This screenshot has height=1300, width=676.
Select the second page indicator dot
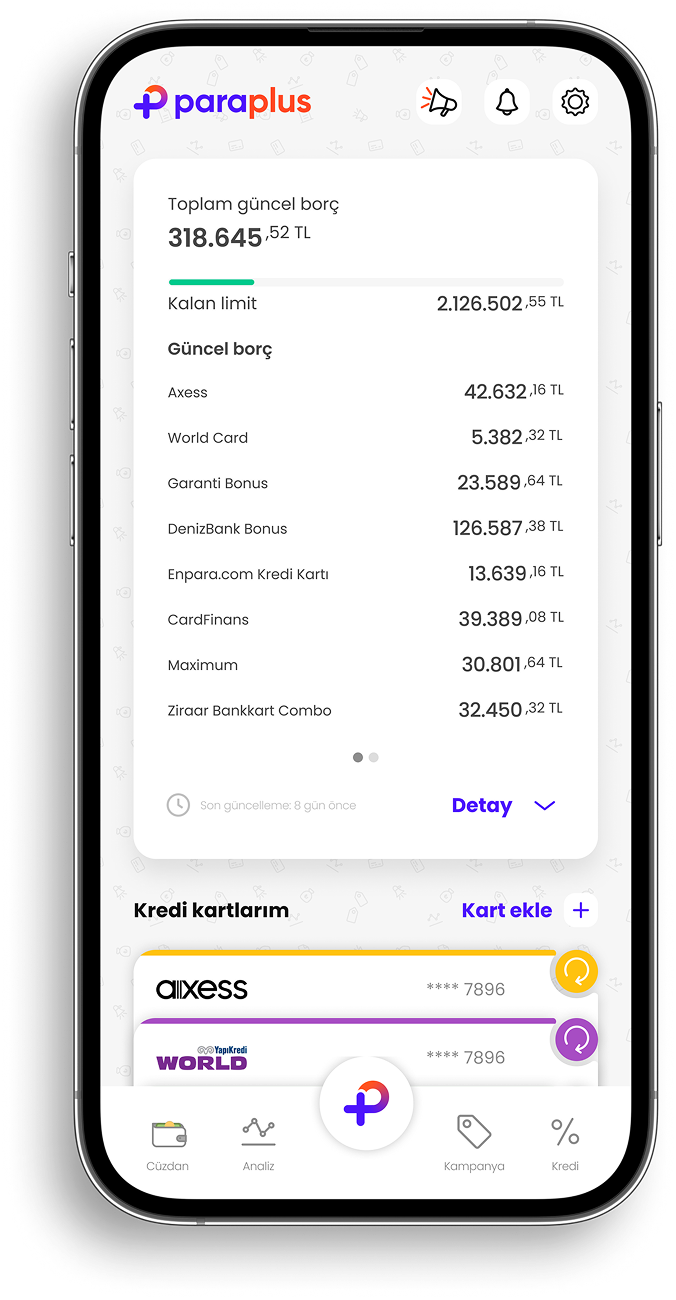(x=374, y=758)
